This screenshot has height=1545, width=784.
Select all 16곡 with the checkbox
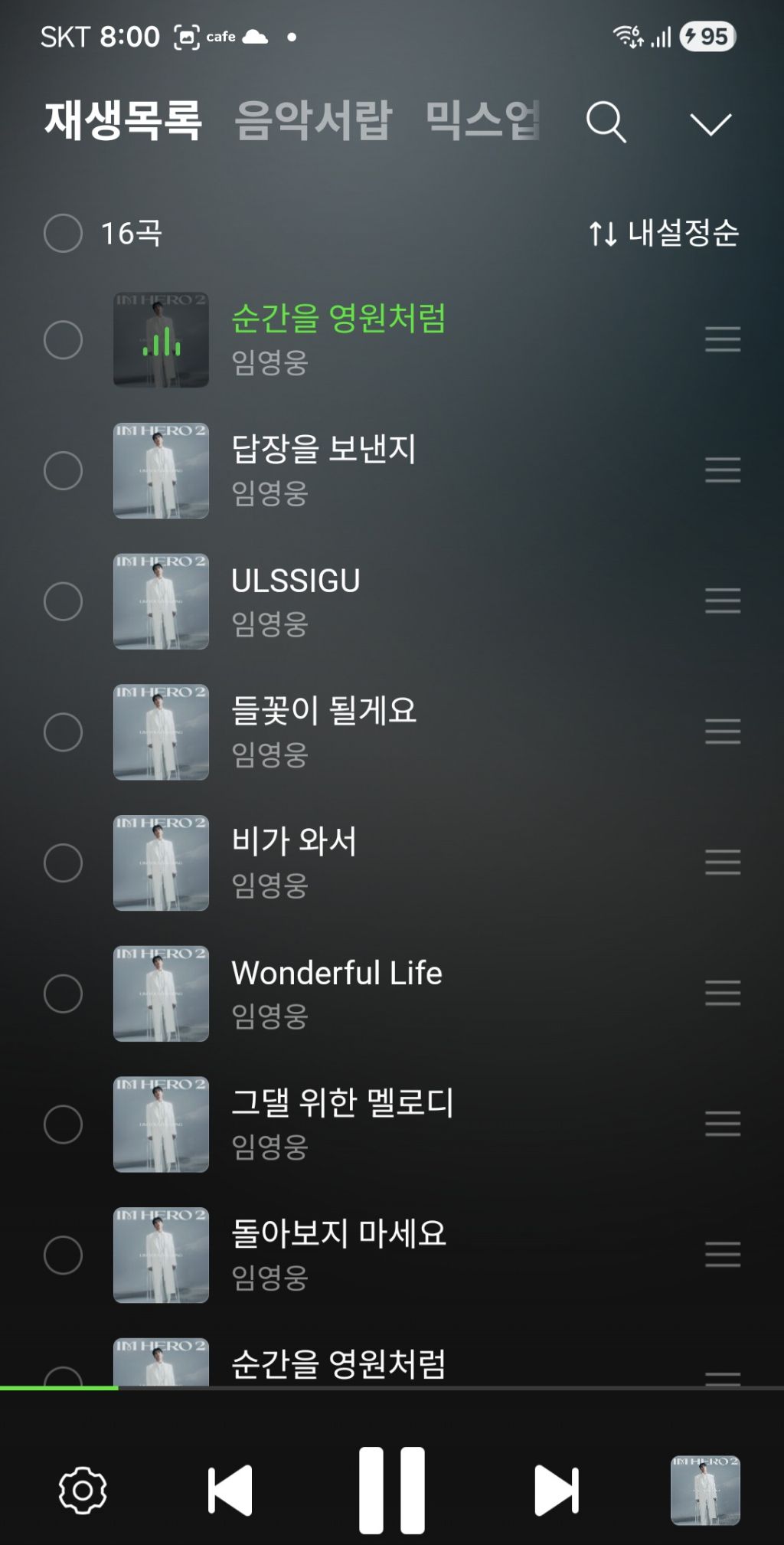[x=63, y=233]
